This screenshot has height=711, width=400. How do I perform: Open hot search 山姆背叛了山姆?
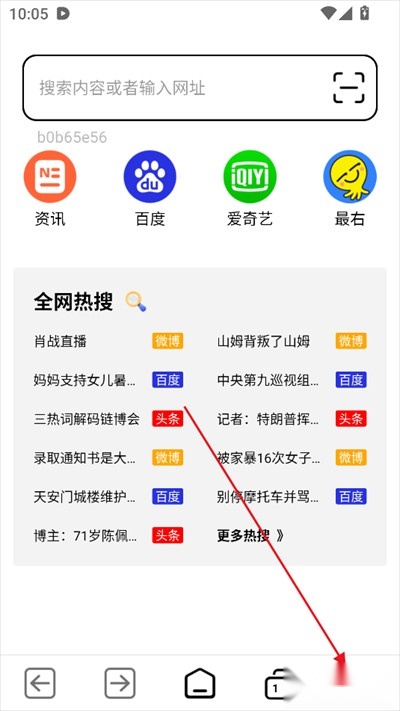tap(263, 341)
